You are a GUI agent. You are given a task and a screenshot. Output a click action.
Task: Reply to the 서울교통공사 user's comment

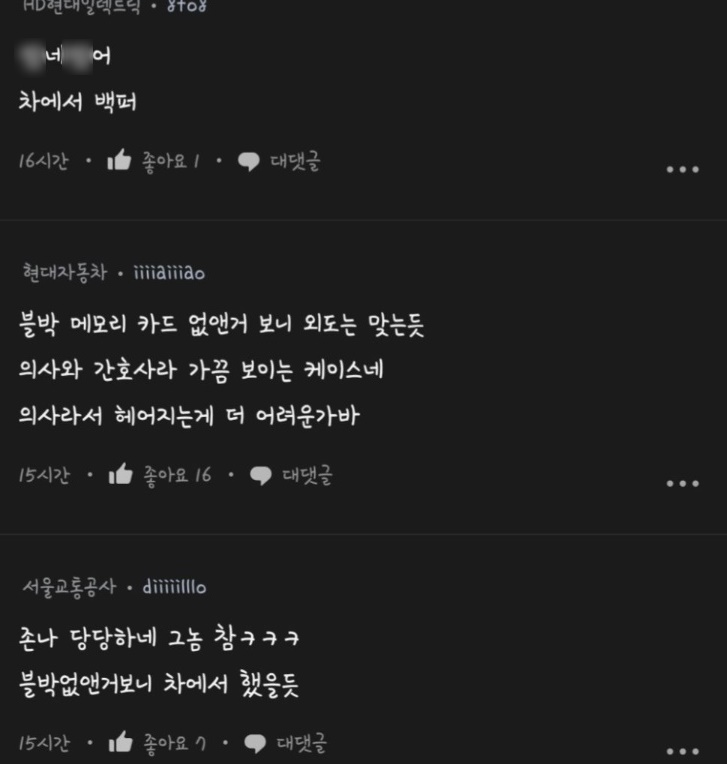[x=285, y=743]
